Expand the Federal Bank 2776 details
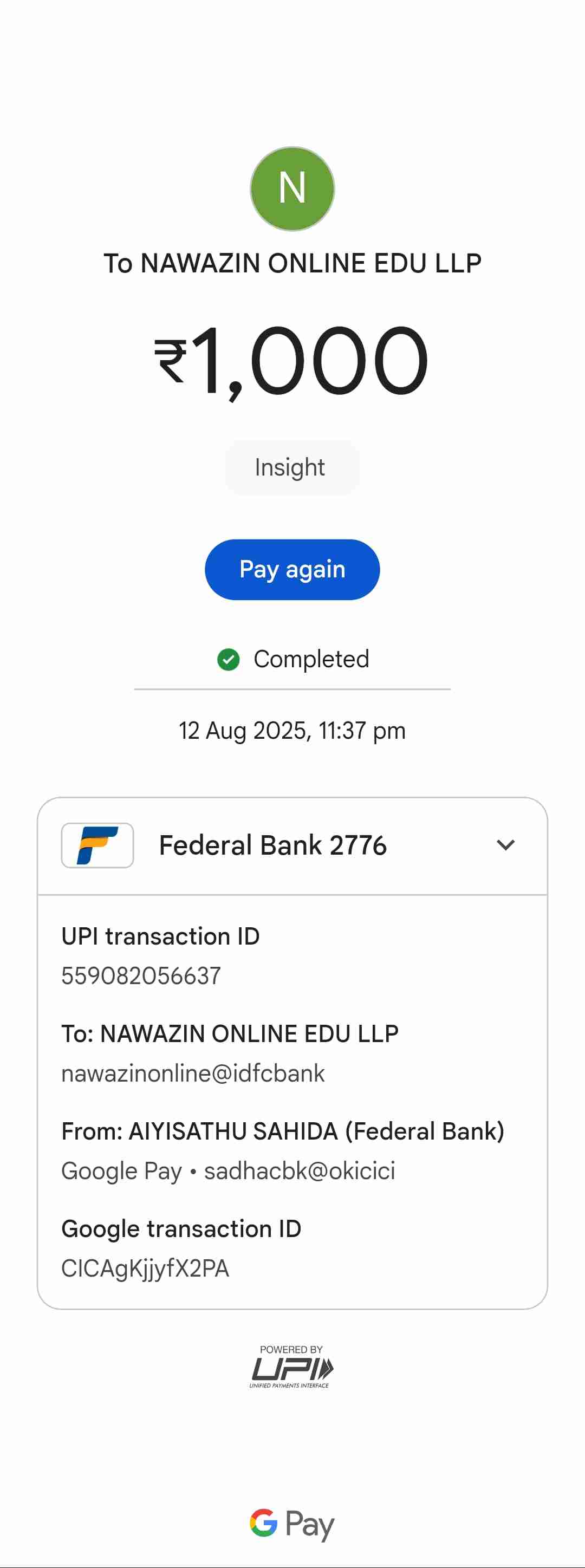Screen dimensions: 585x1568 click(505, 845)
